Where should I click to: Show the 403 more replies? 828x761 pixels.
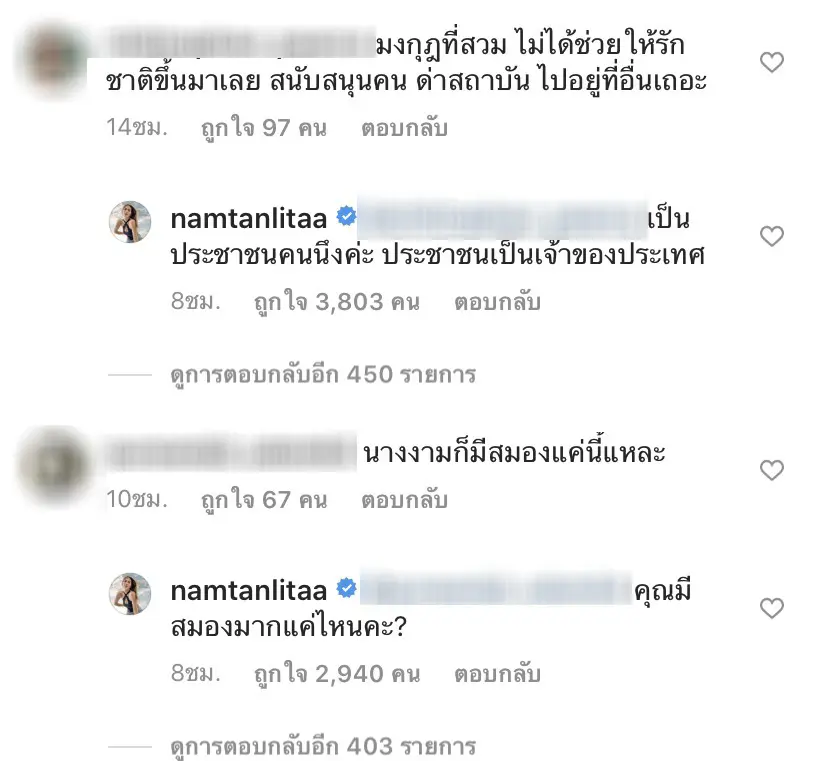pyautogui.click(x=320, y=746)
